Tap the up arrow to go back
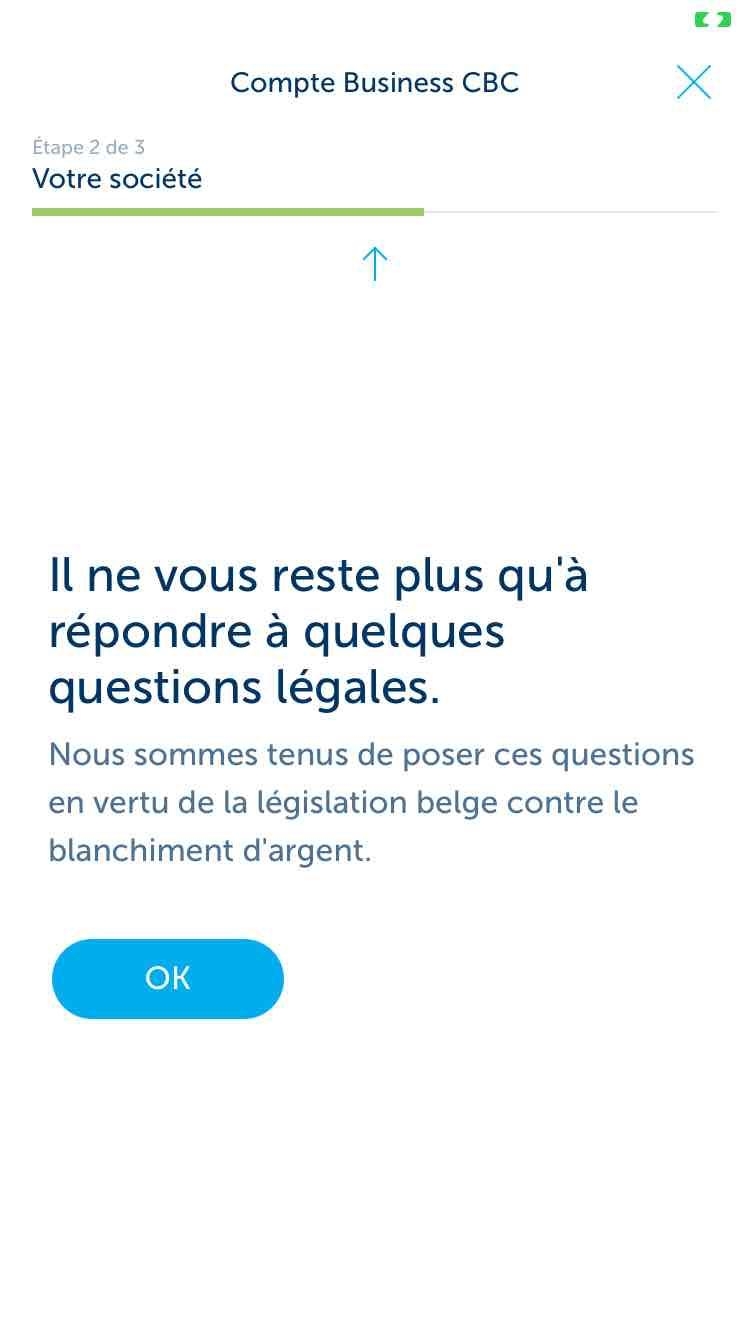Screen dimensions: 750x1334 (x=374, y=264)
